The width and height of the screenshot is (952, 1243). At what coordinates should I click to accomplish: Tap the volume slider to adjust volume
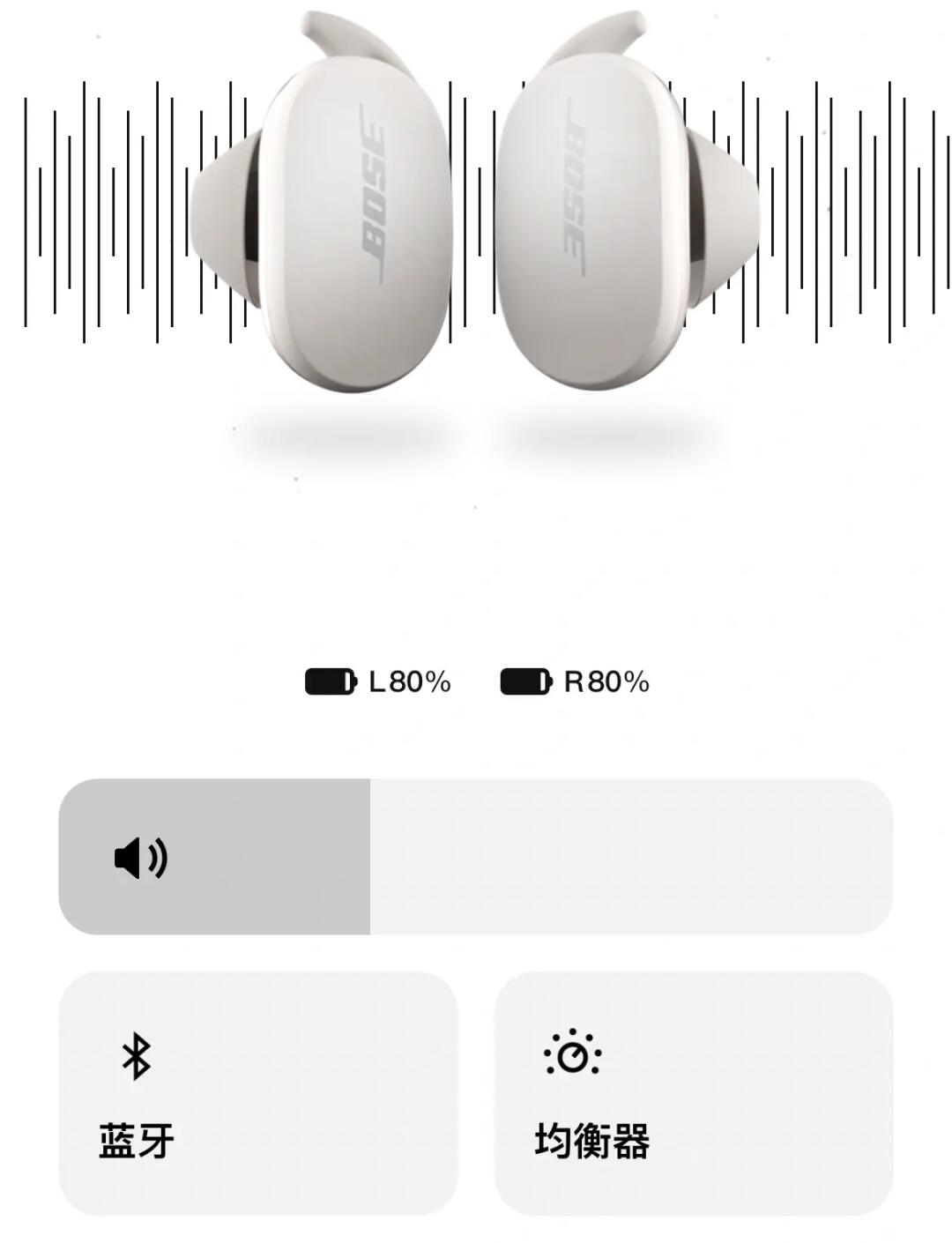pyautogui.click(x=476, y=856)
